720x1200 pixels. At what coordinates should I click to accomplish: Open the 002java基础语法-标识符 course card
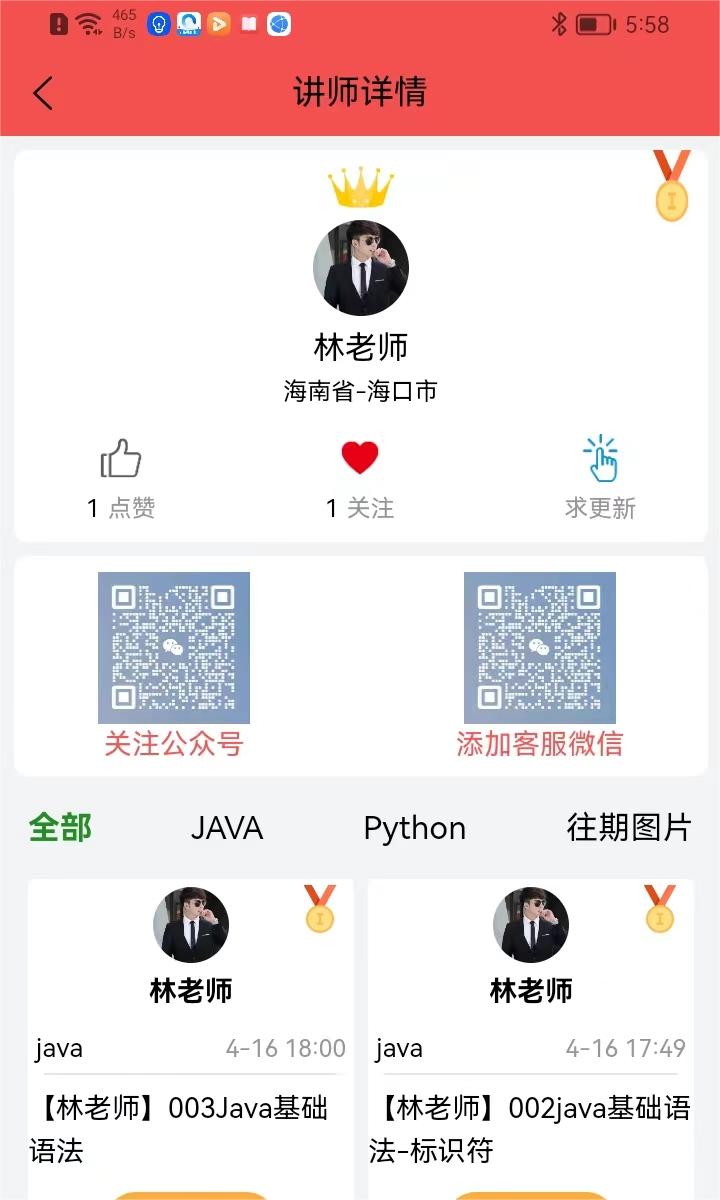click(x=530, y=1128)
